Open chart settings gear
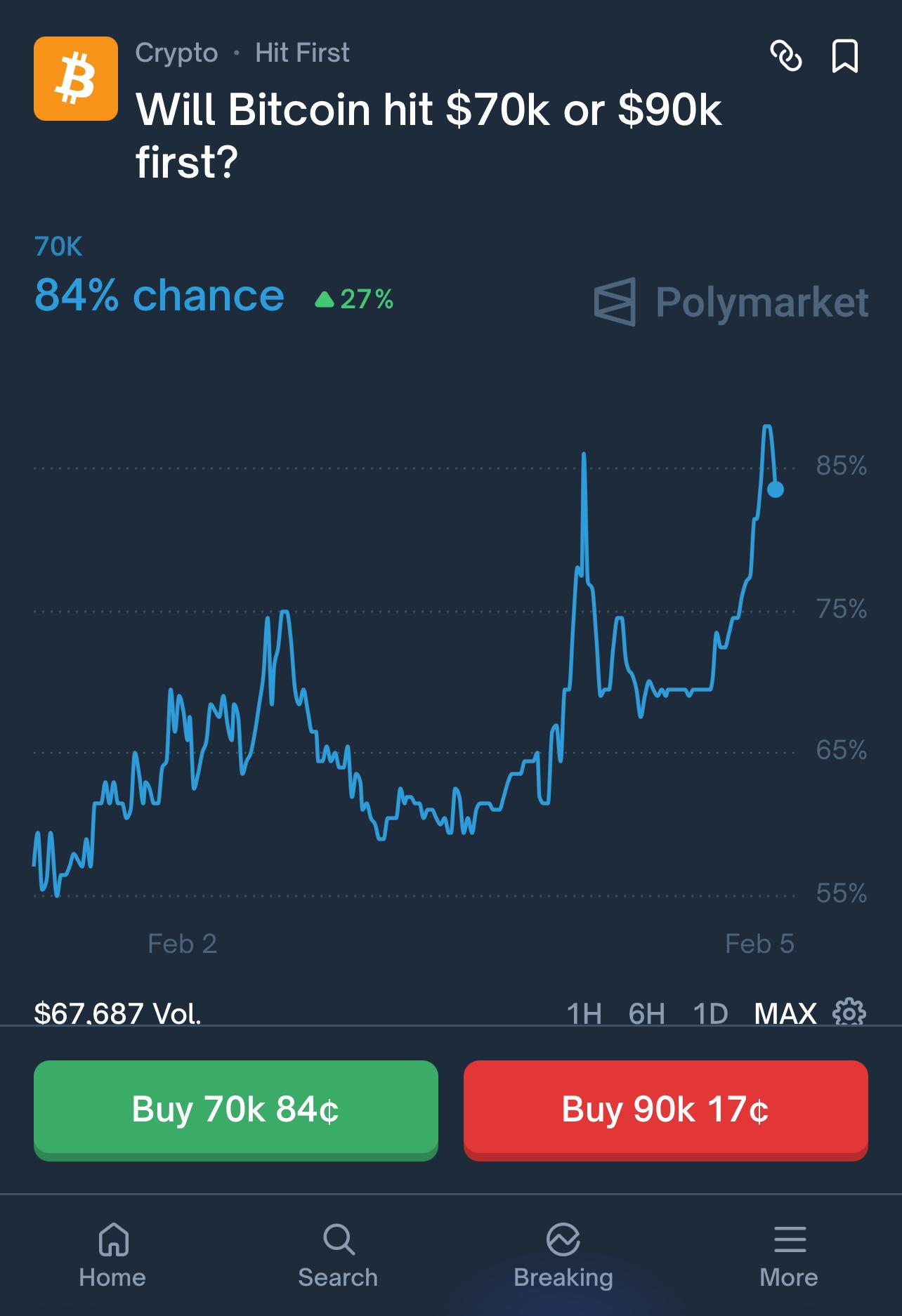This screenshot has width=902, height=1316. [849, 1013]
